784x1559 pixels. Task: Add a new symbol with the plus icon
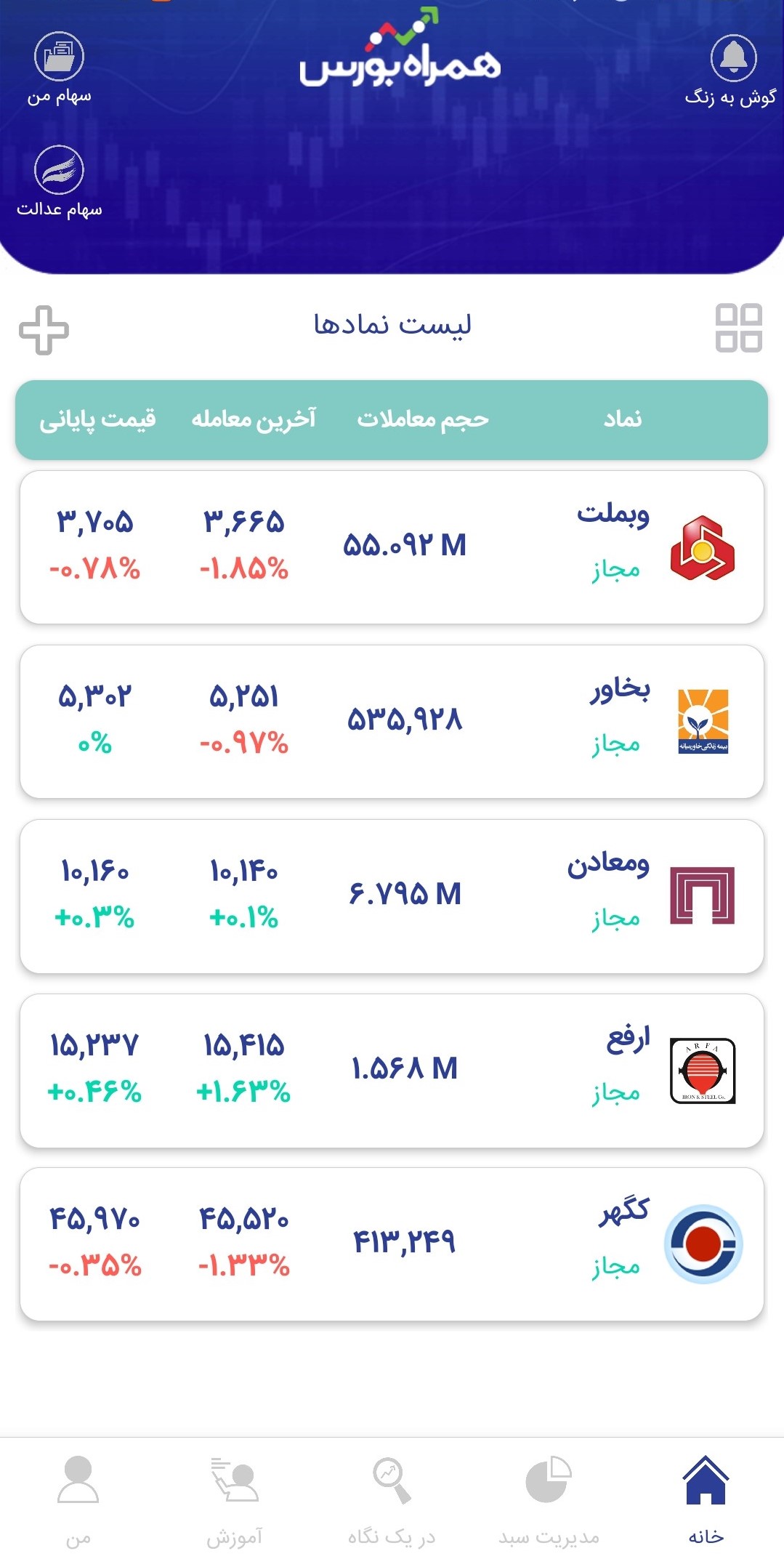pyautogui.click(x=44, y=330)
